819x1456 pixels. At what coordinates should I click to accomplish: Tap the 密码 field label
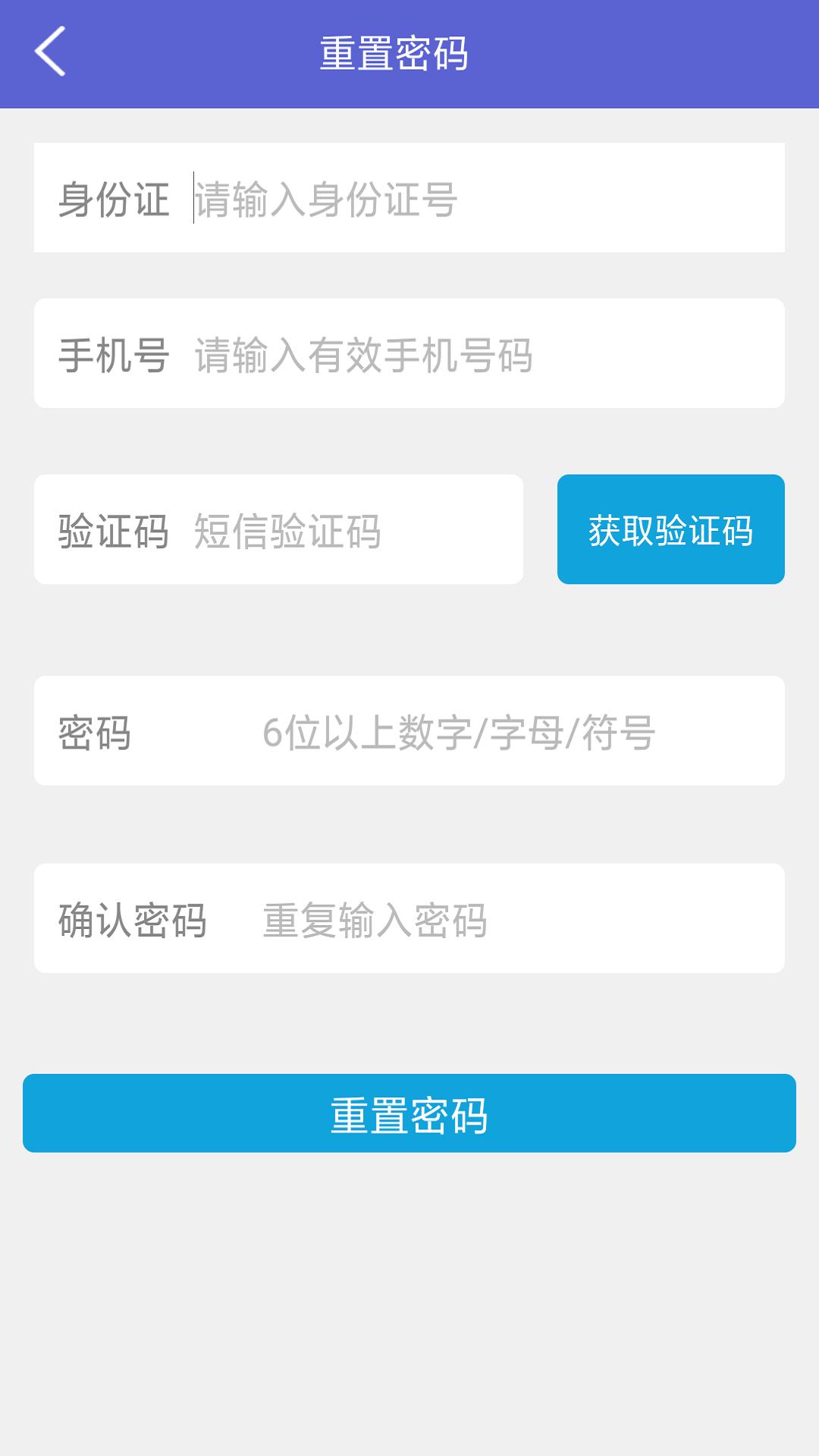pos(90,730)
